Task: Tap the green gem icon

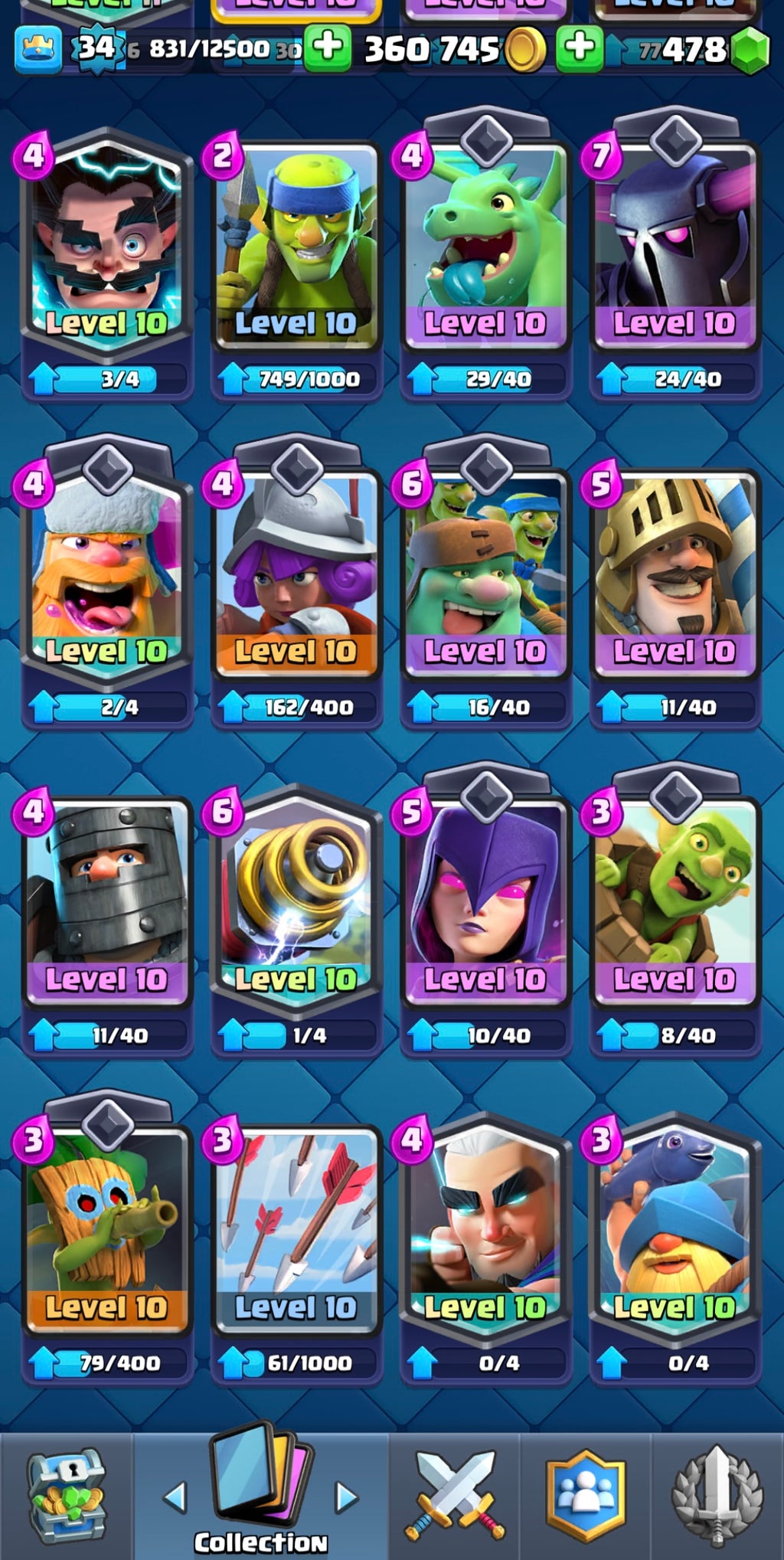Action: [x=750, y=50]
